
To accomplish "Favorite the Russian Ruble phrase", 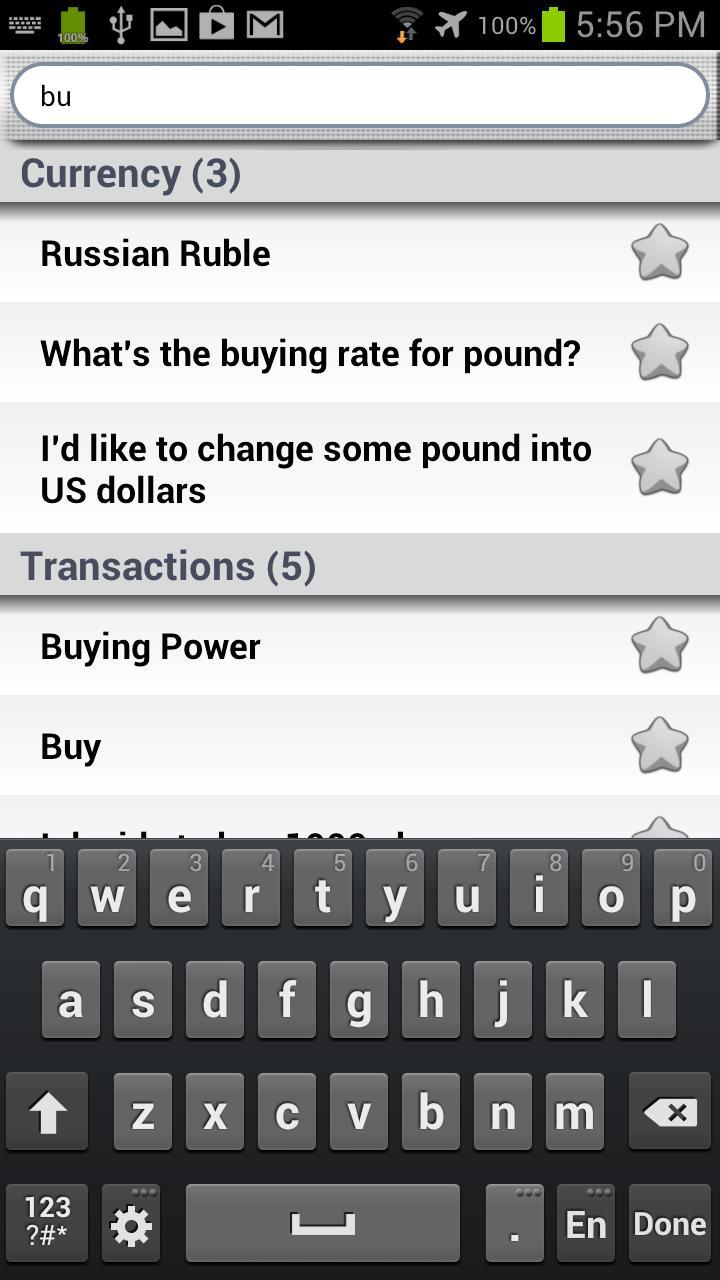I will point(659,253).
